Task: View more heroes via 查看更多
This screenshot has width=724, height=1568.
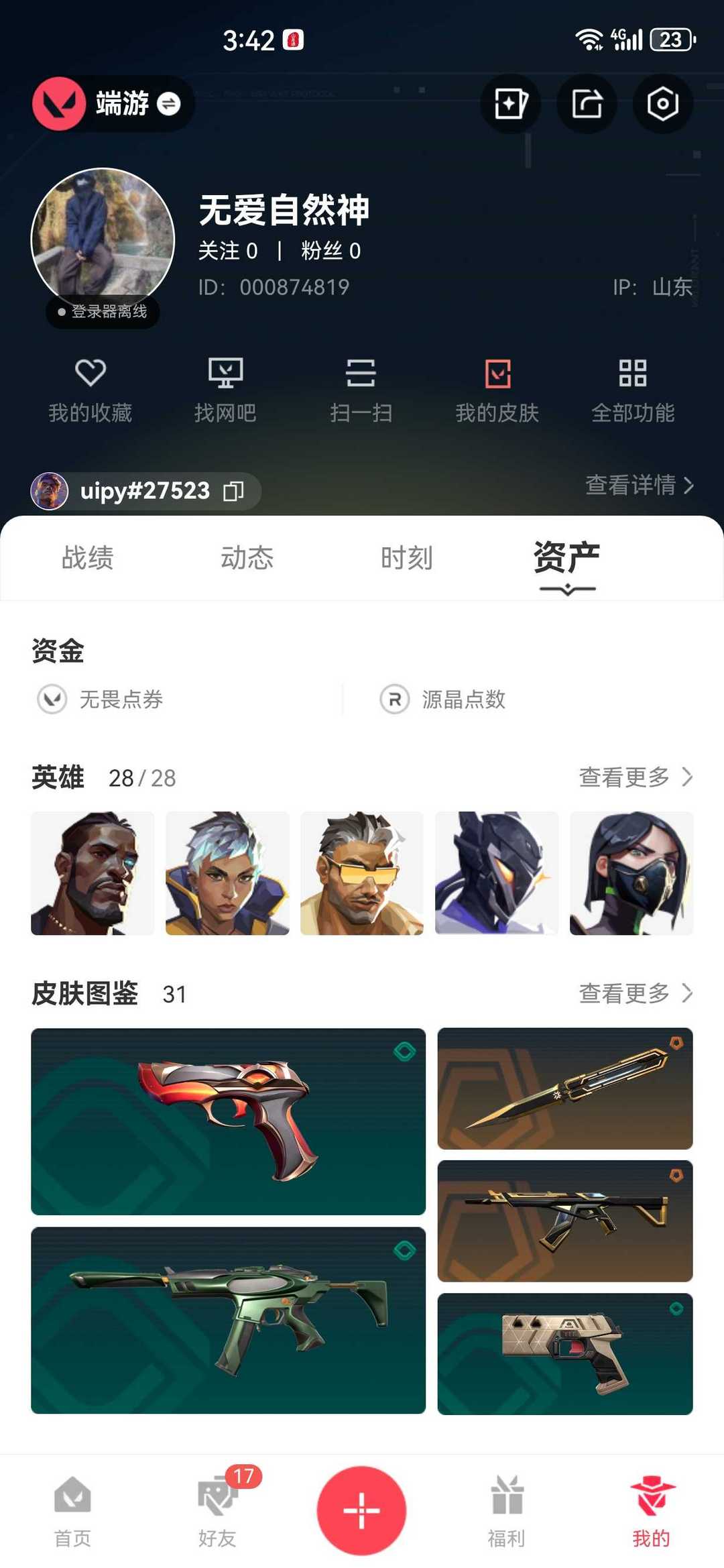Action: [635, 777]
